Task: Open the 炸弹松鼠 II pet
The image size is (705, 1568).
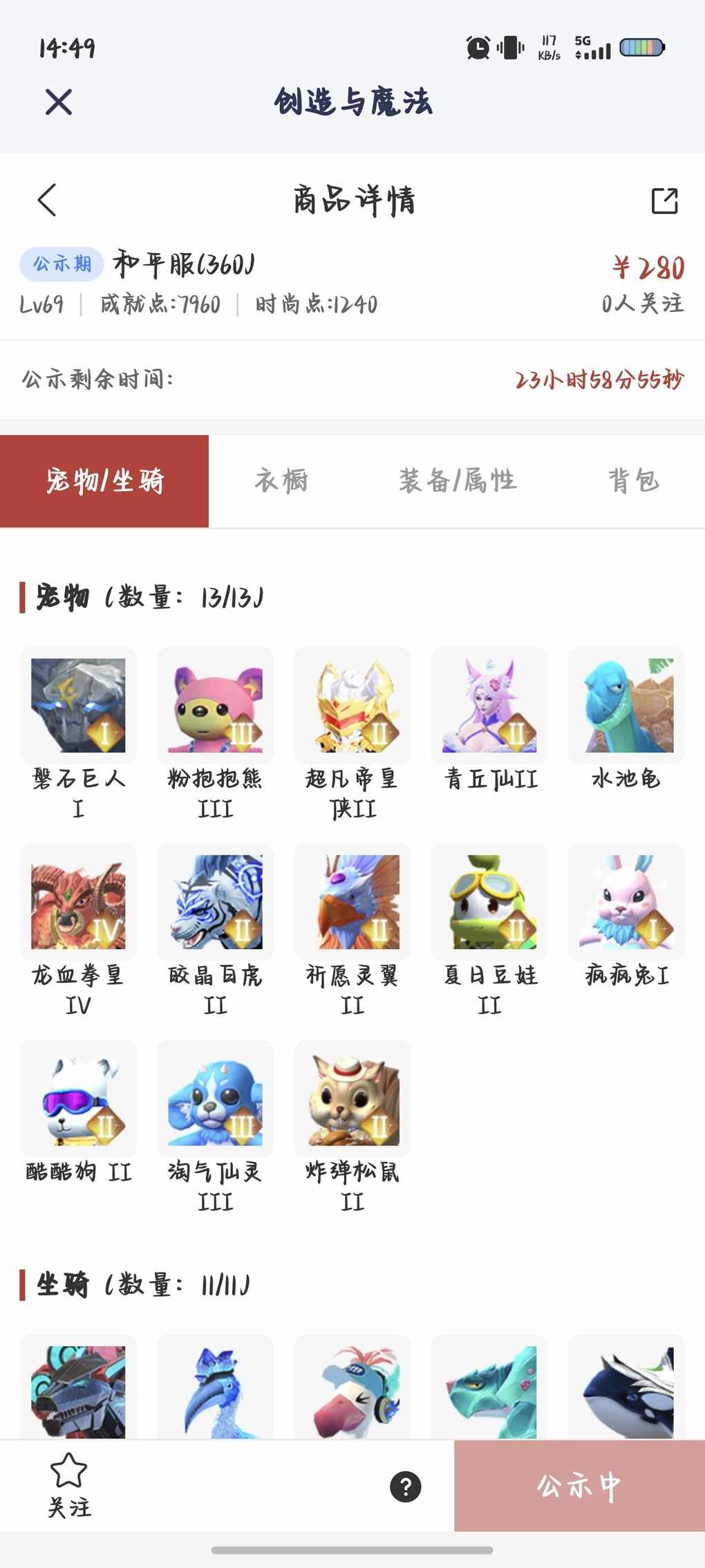Action: (352, 1098)
